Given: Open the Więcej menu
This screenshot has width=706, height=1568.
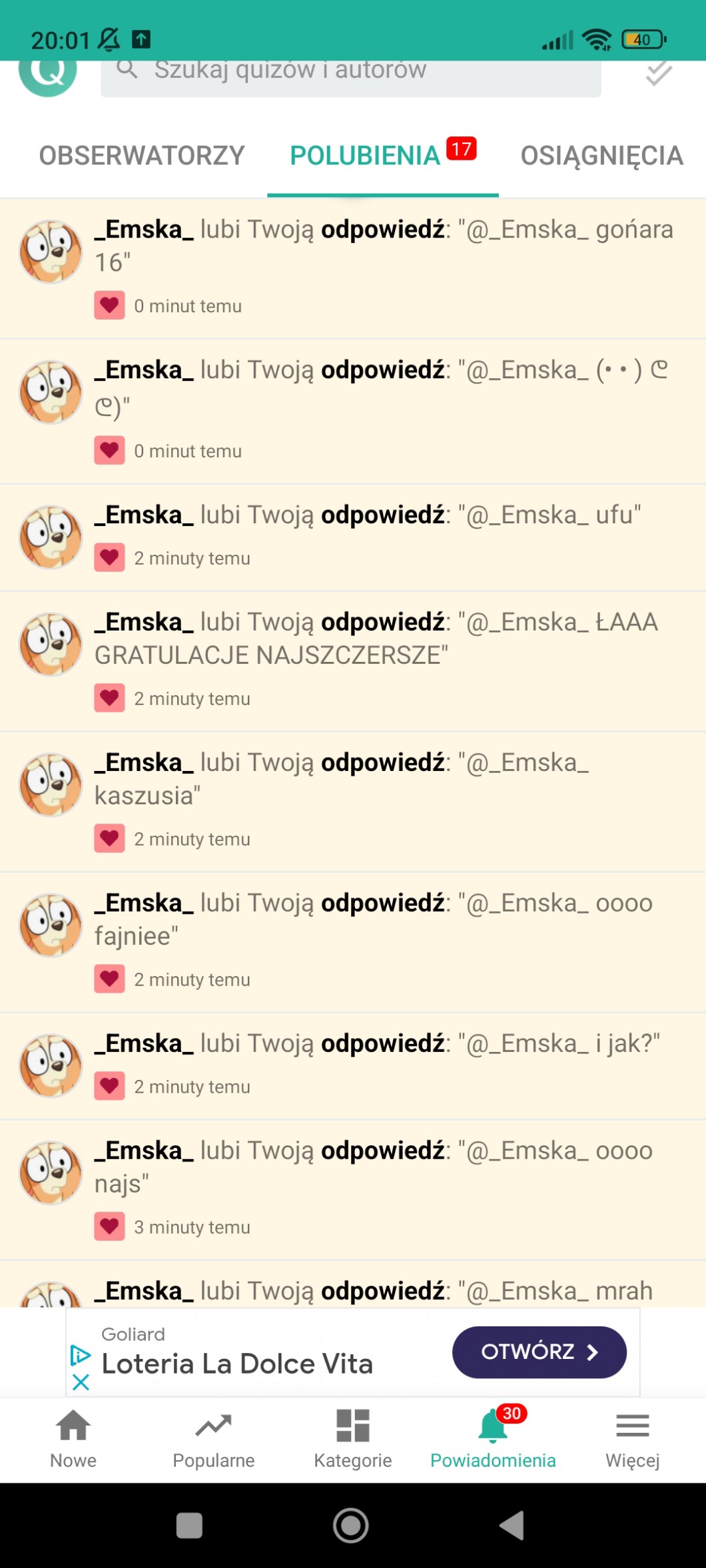Looking at the screenshot, I should pyautogui.click(x=632, y=1439).
